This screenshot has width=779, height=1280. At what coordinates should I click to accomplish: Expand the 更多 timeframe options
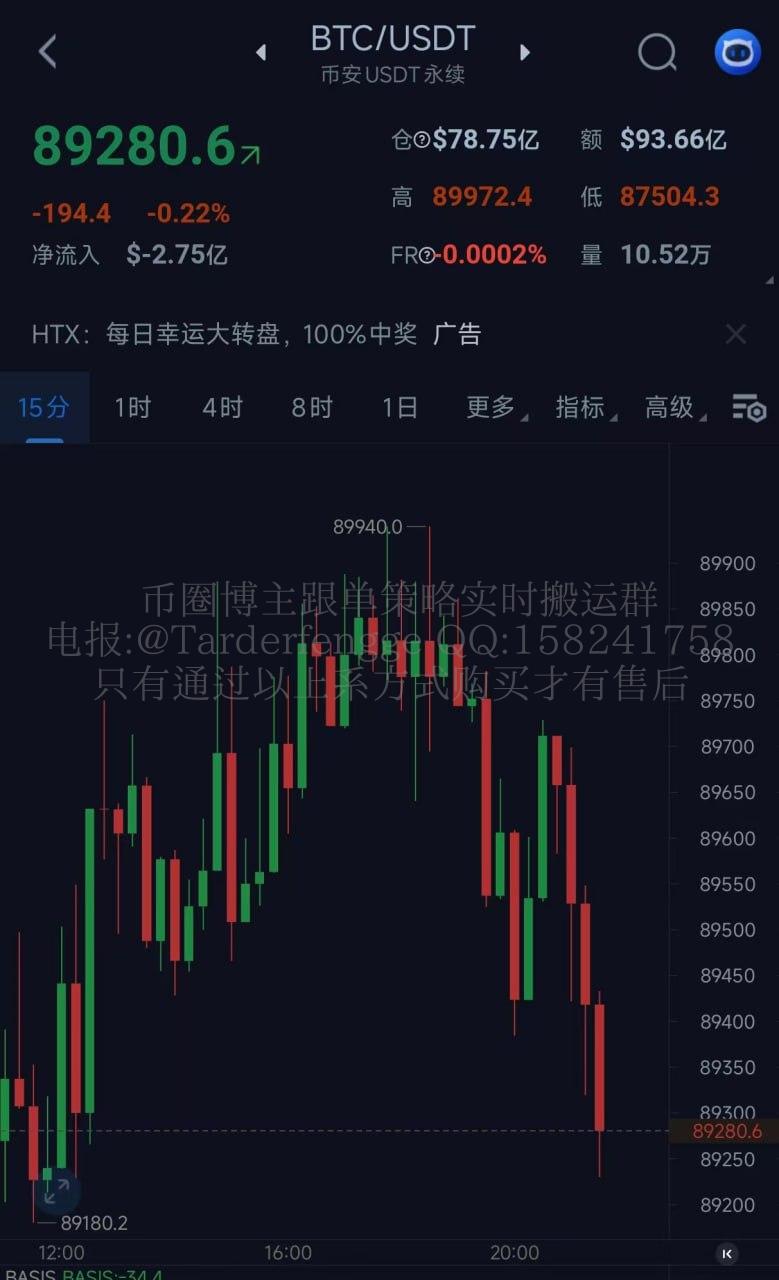pos(492,407)
